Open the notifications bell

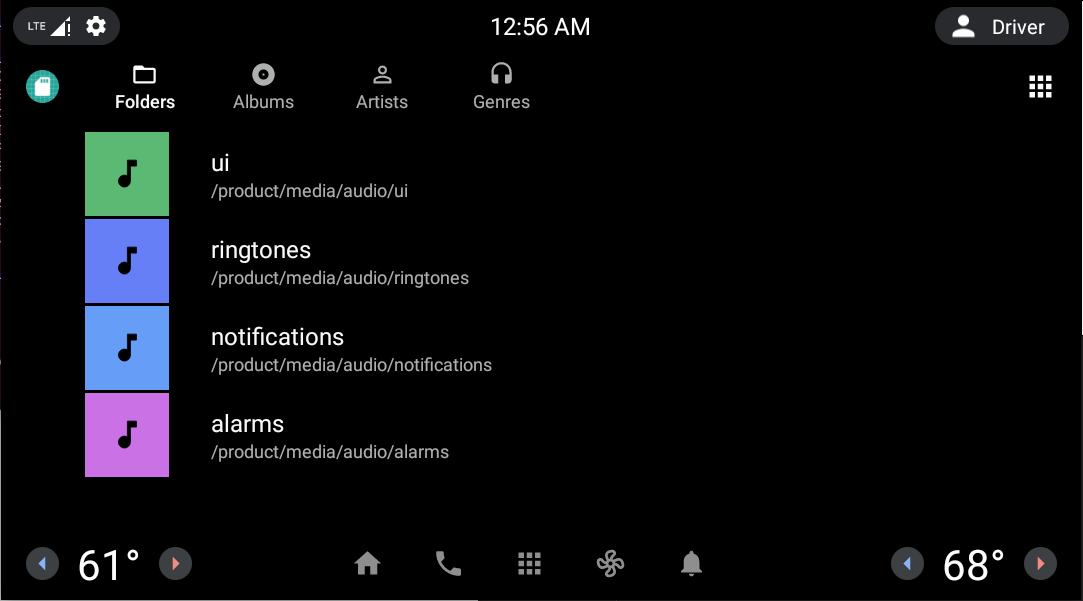[691, 564]
